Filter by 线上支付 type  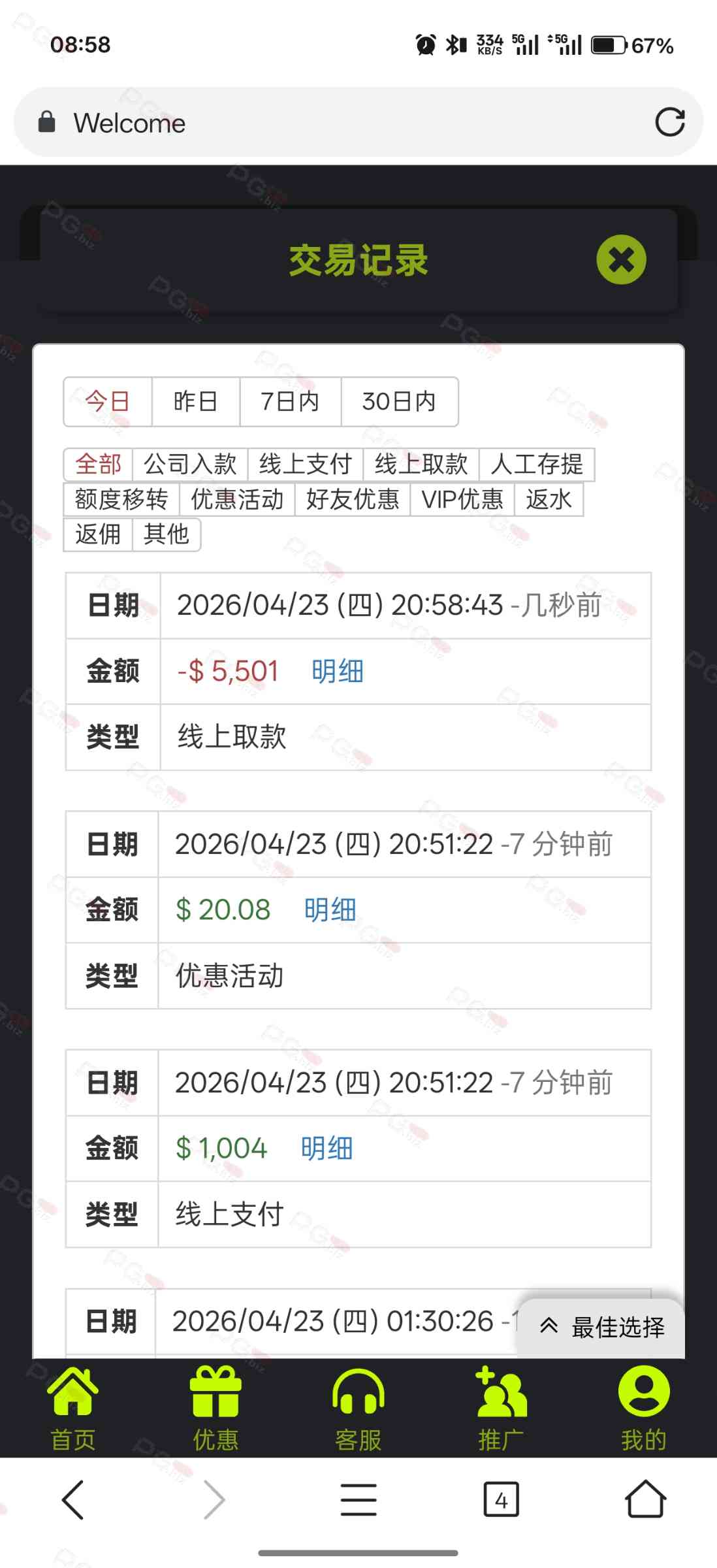306,465
